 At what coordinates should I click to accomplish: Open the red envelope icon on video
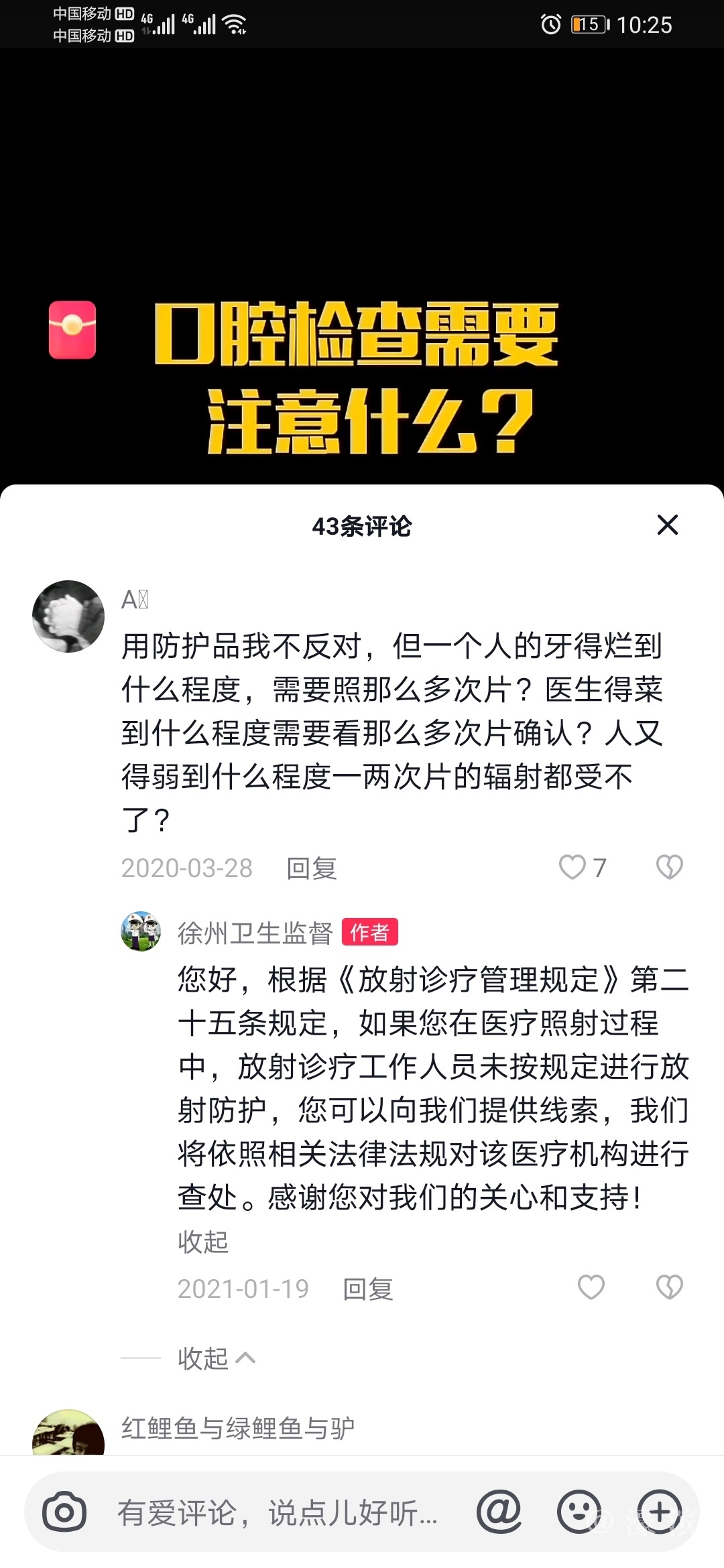coord(72,330)
